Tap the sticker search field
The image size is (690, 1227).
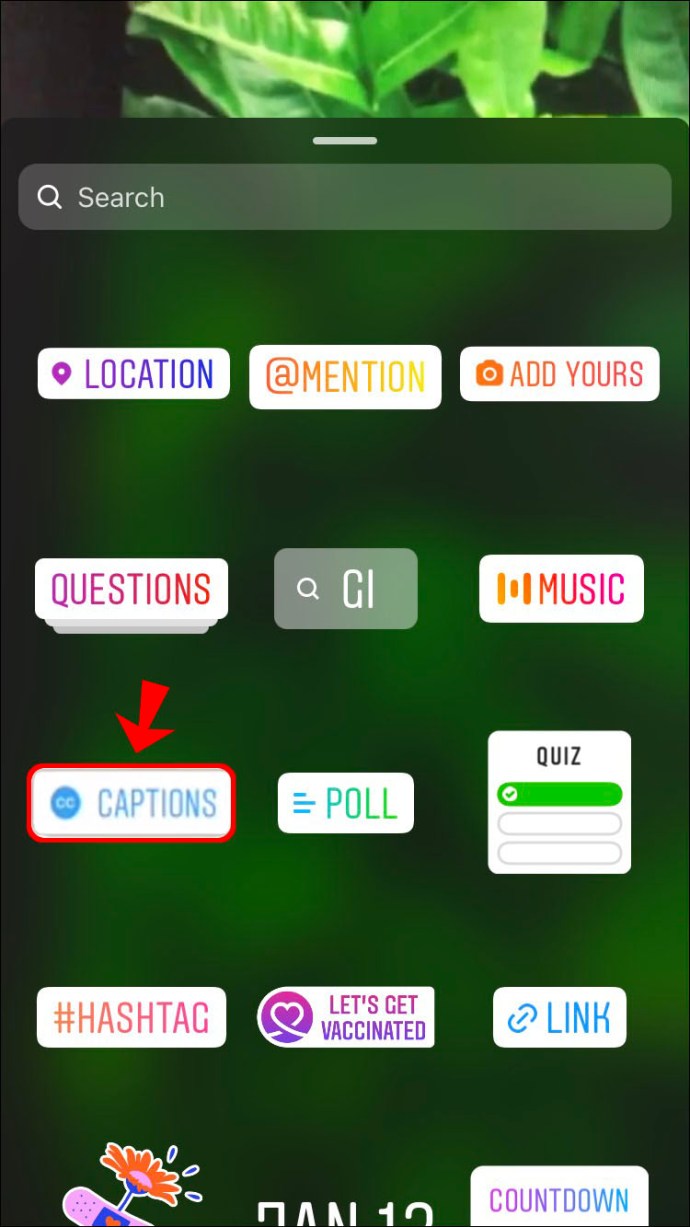pos(344,197)
